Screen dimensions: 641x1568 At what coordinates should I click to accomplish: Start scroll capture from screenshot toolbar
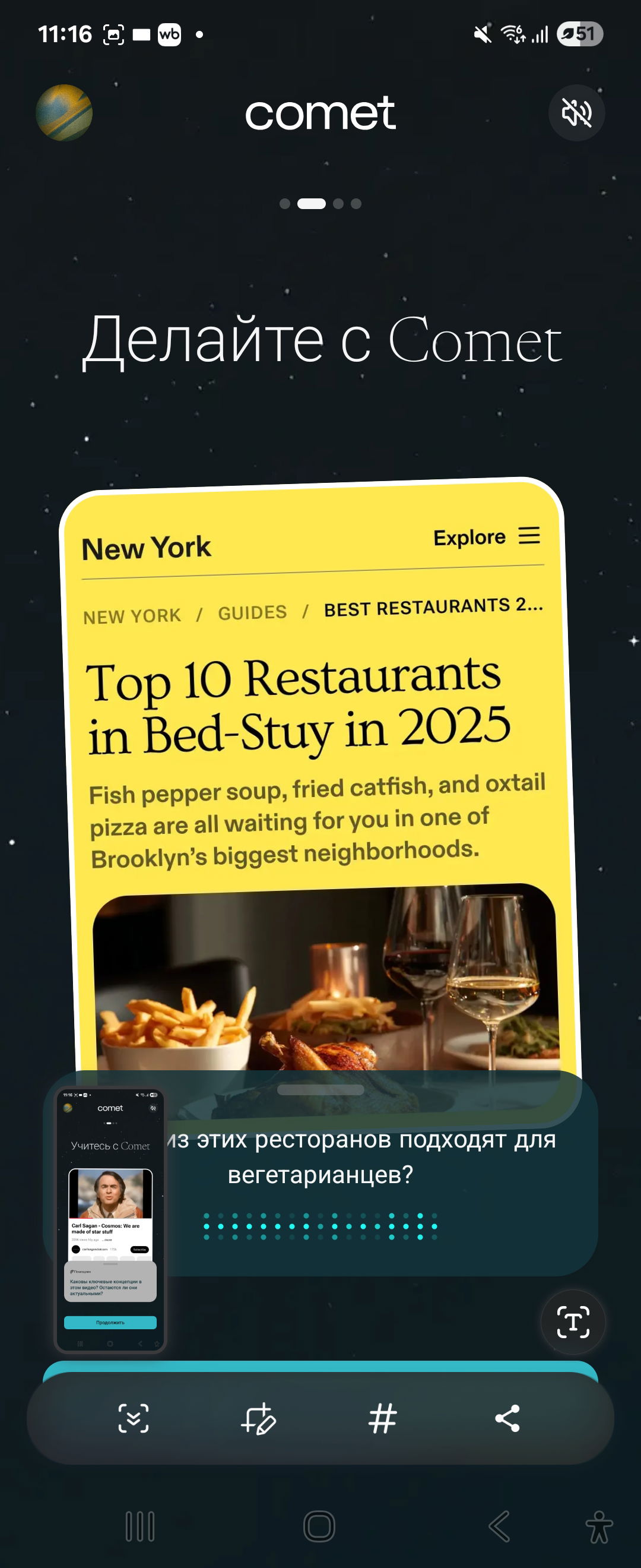[133, 1418]
